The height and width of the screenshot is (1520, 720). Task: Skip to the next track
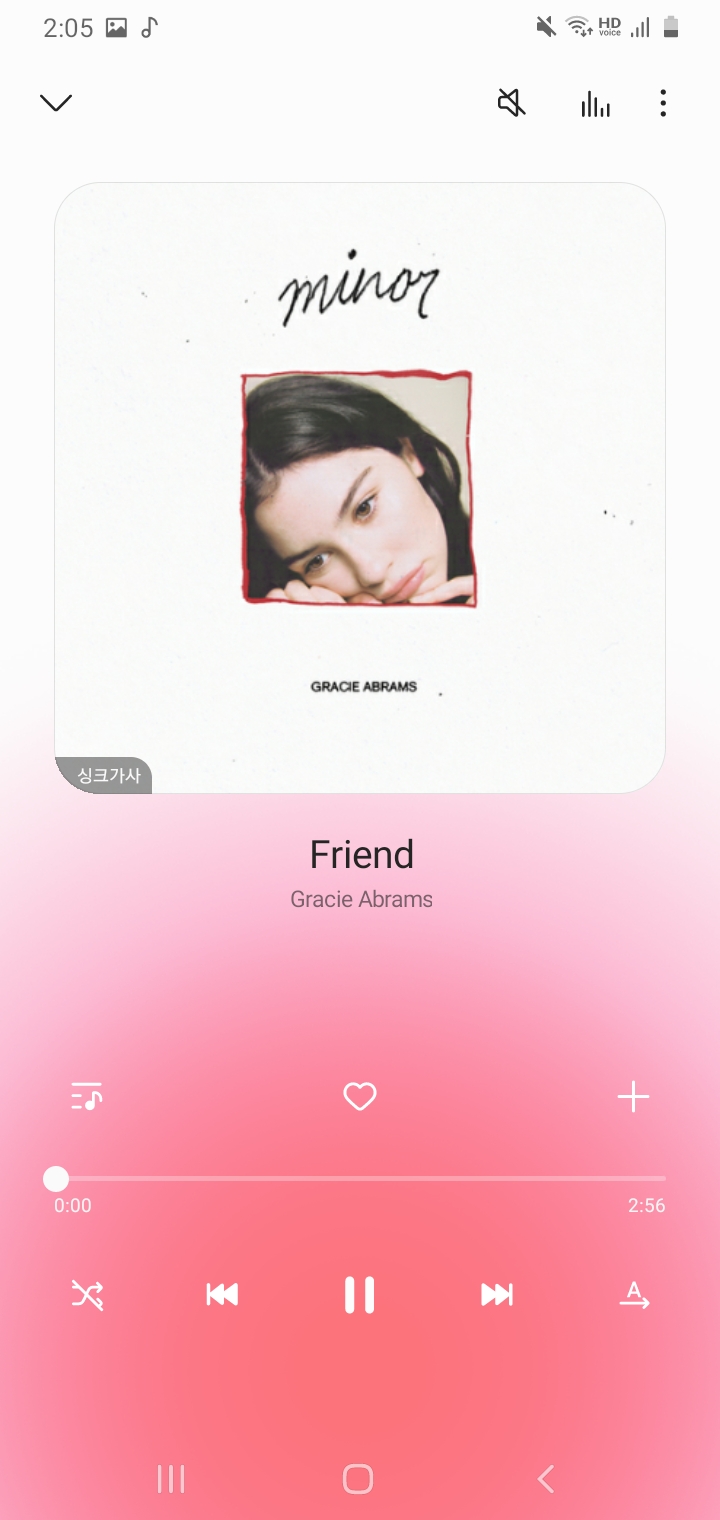coord(497,1295)
